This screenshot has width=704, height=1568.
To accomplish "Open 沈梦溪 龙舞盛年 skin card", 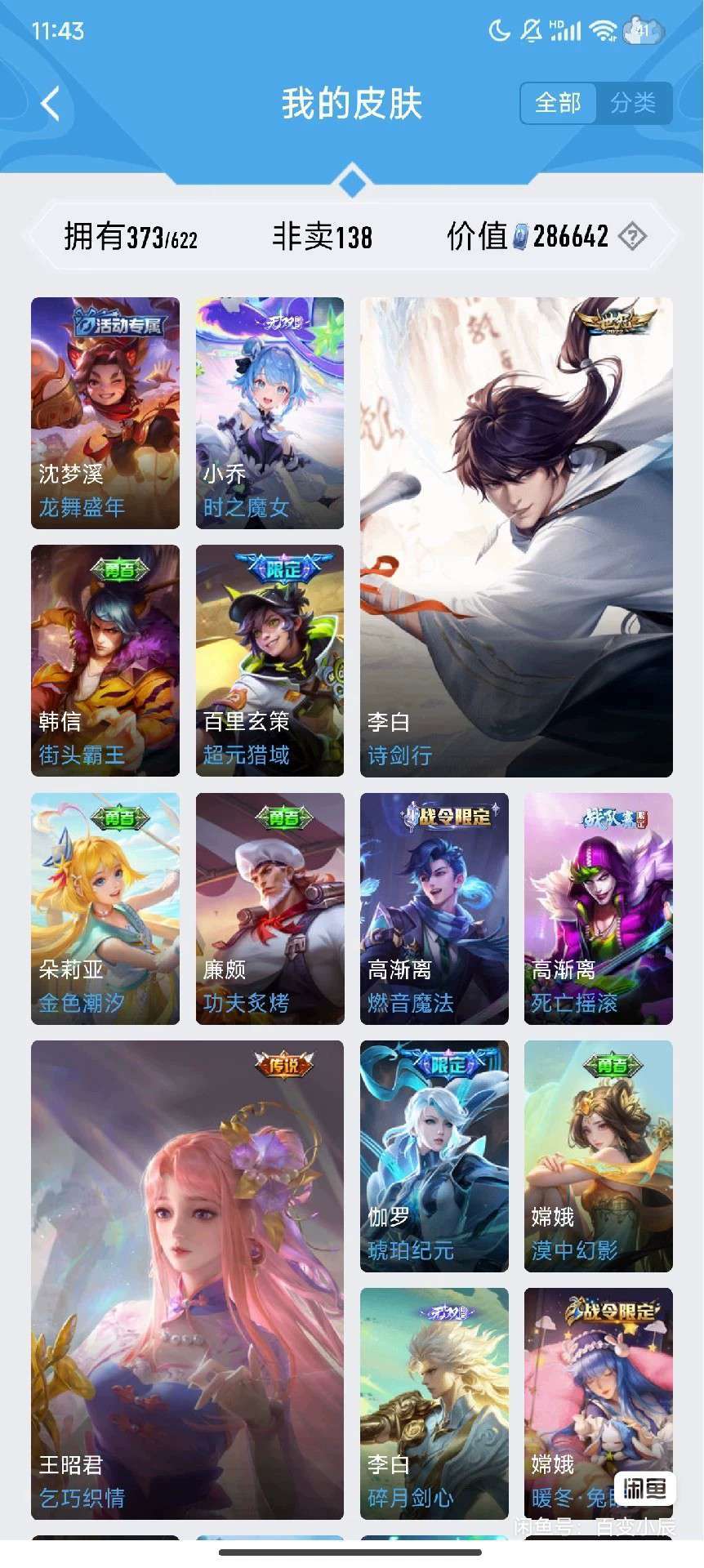I will 105,413.
